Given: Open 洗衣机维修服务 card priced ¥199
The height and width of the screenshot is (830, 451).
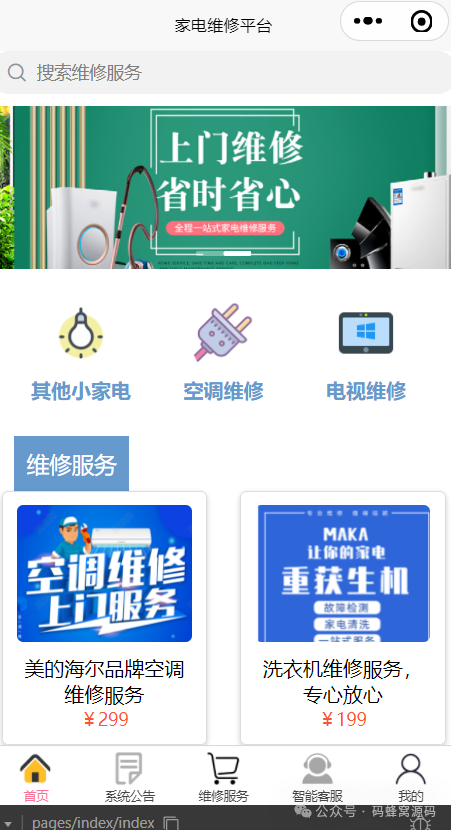Looking at the screenshot, I should (343, 618).
